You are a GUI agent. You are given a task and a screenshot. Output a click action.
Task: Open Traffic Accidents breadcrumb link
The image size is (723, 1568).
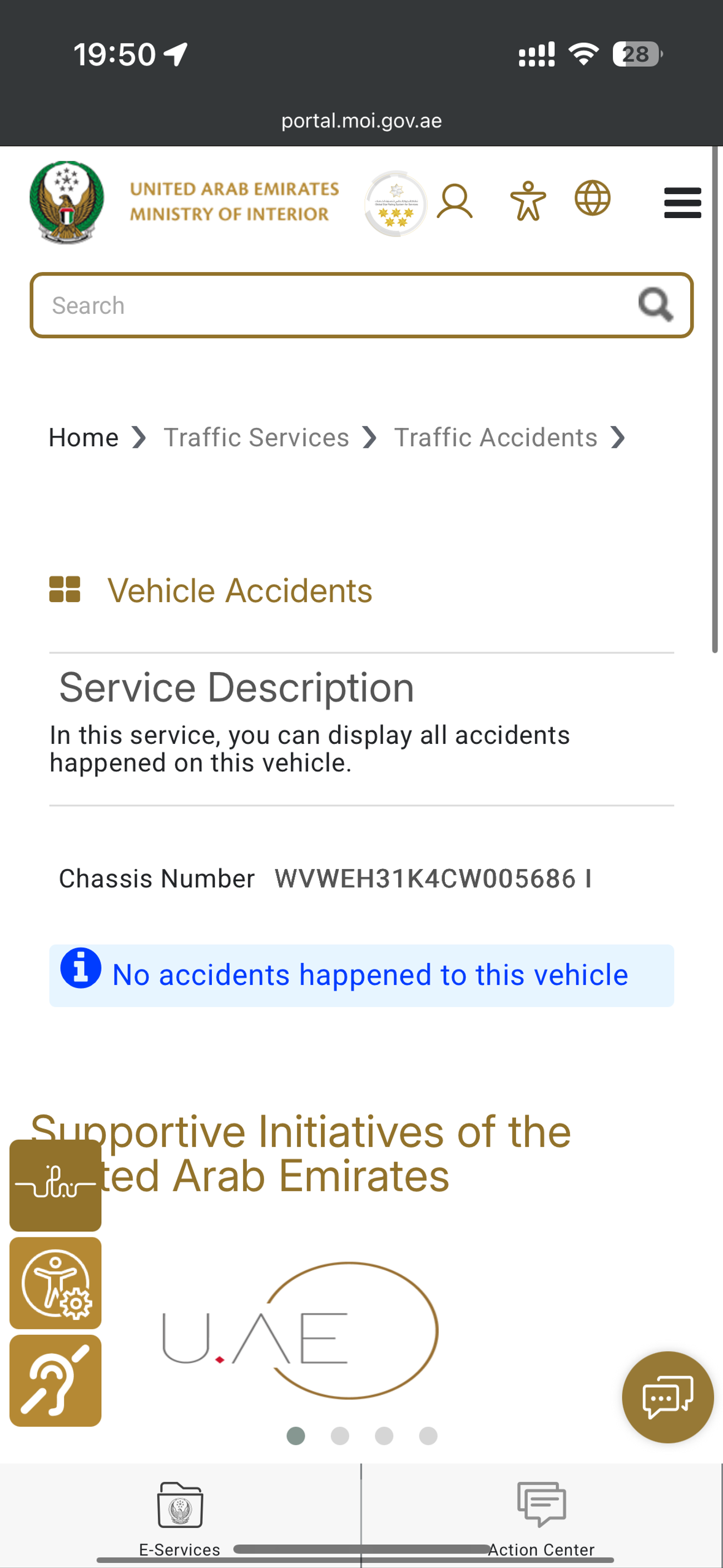tap(496, 438)
